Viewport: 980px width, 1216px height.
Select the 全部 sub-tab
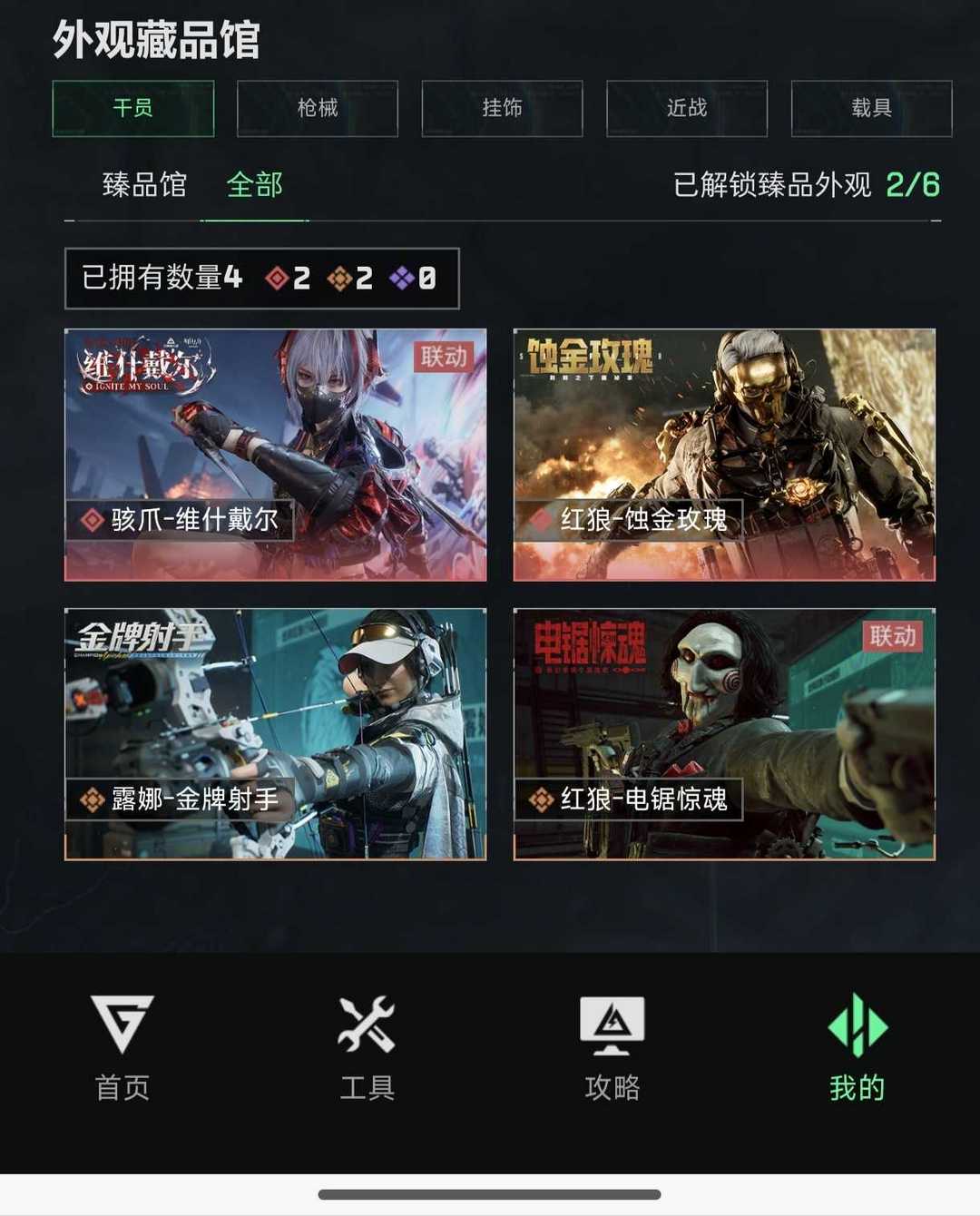[x=255, y=185]
